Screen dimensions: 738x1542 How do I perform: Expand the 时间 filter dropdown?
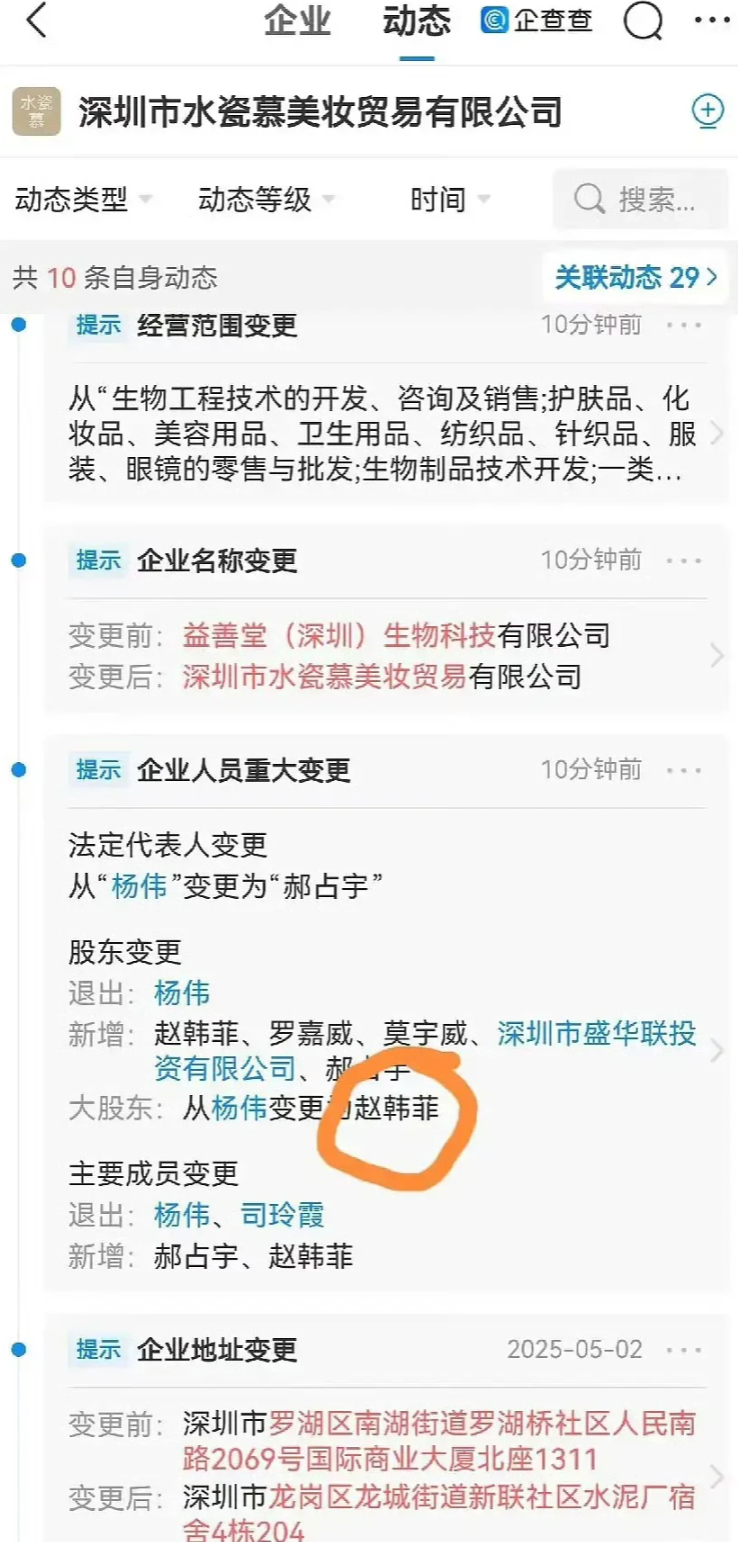coord(450,200)
